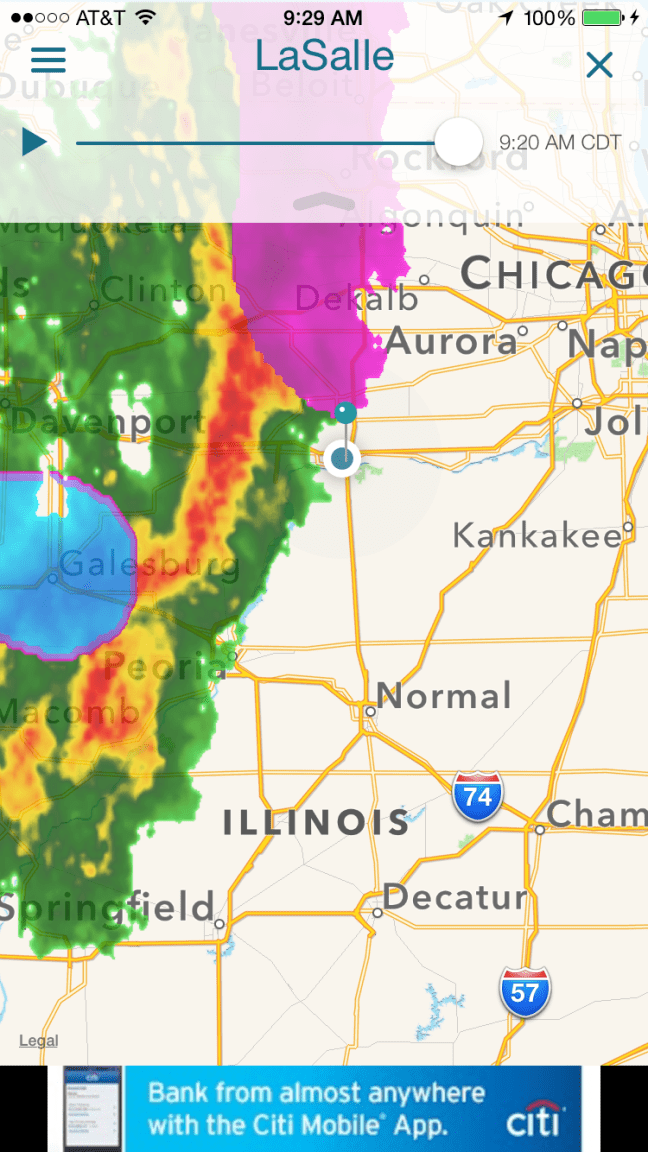
Task: Open the hamburger menu
Action: point(48,60)
